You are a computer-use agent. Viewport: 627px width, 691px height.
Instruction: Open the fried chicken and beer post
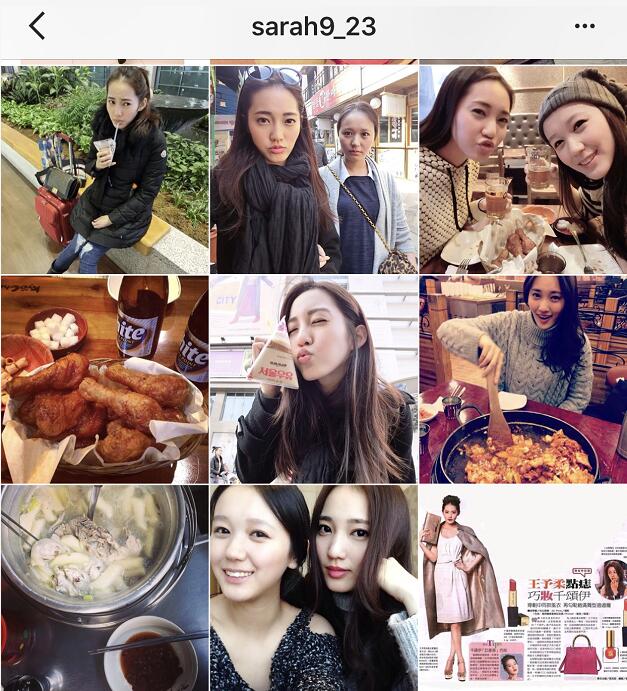pyautogui.click(x=104, y=380)
